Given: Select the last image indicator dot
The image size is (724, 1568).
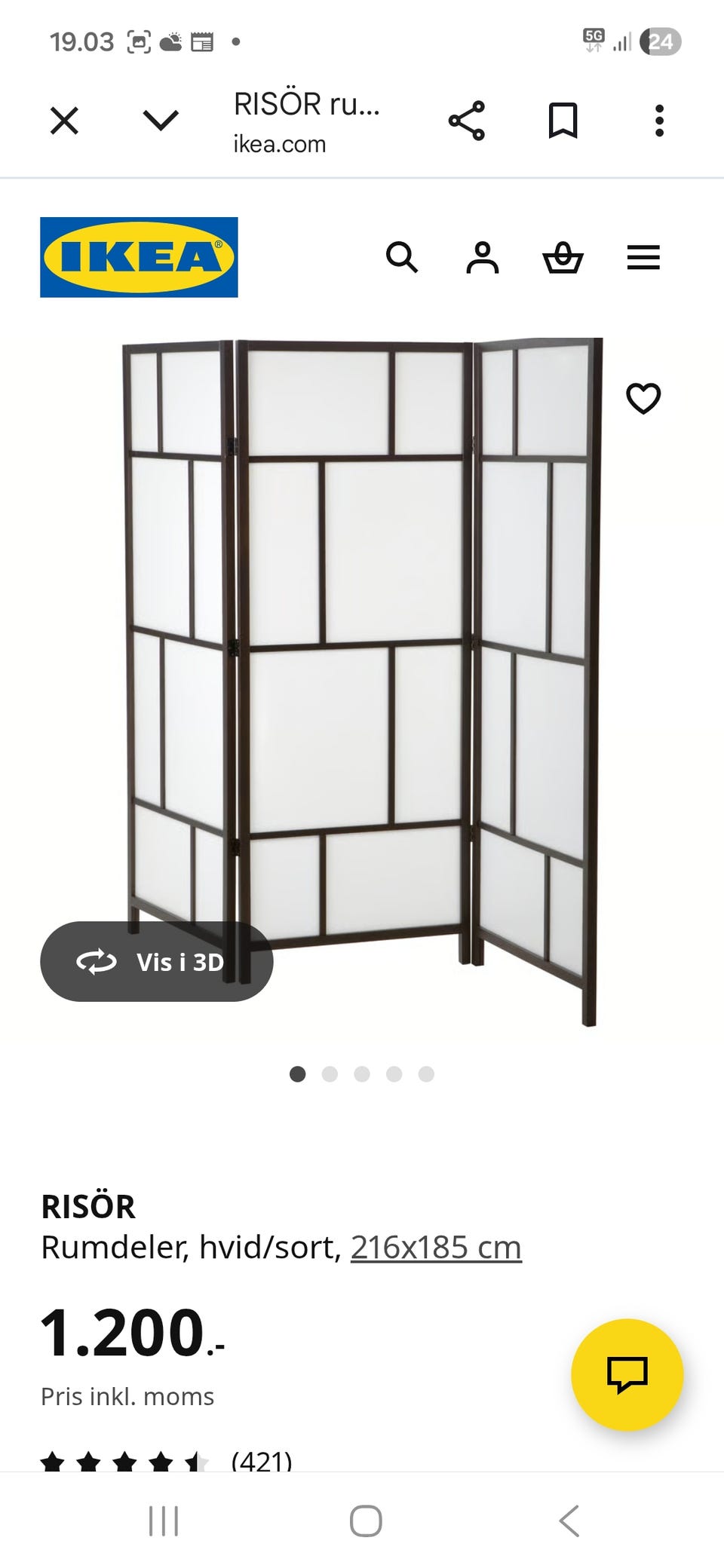Looking at the screenshot, I should point(427,1075).
